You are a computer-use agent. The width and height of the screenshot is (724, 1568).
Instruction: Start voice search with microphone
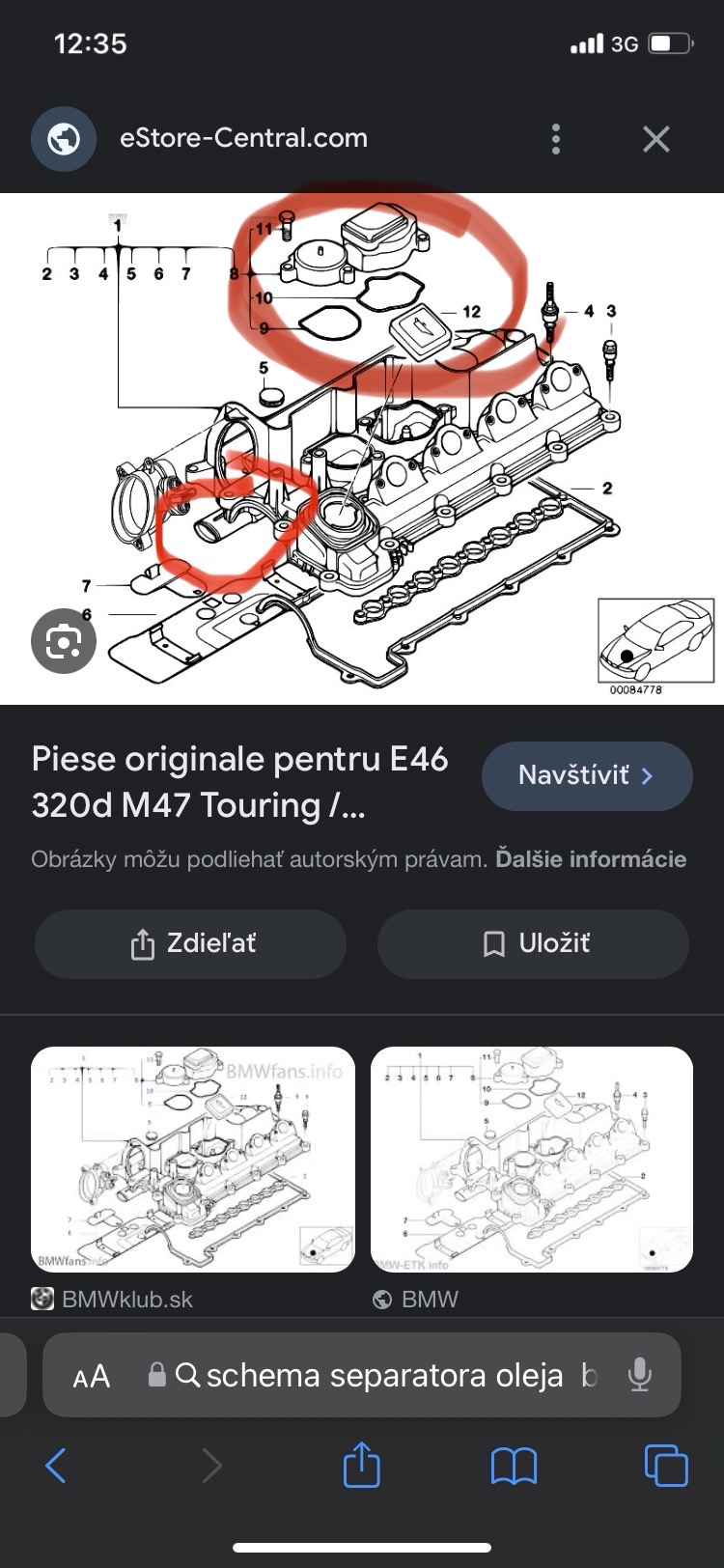tap(639, 1374)
